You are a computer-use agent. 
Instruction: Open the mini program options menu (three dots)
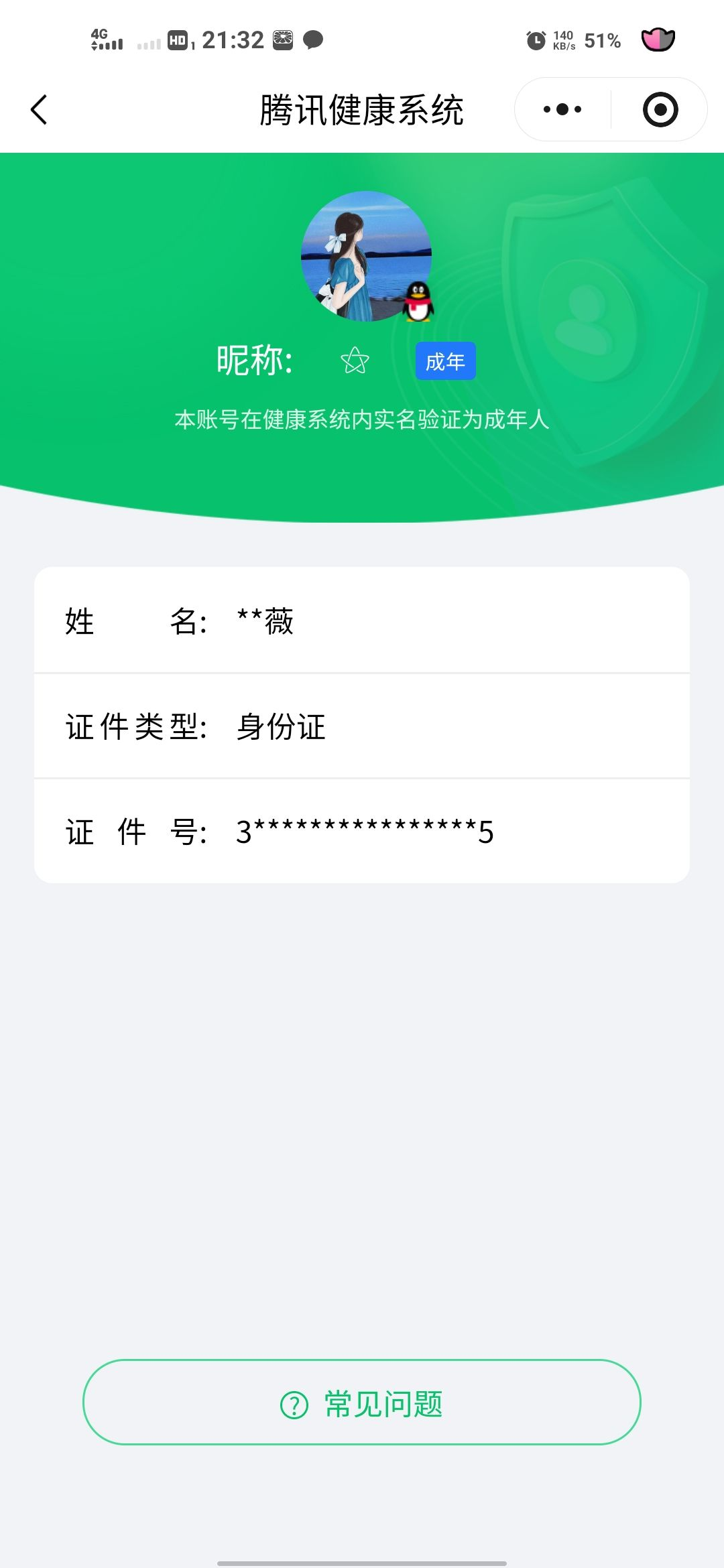563,109
